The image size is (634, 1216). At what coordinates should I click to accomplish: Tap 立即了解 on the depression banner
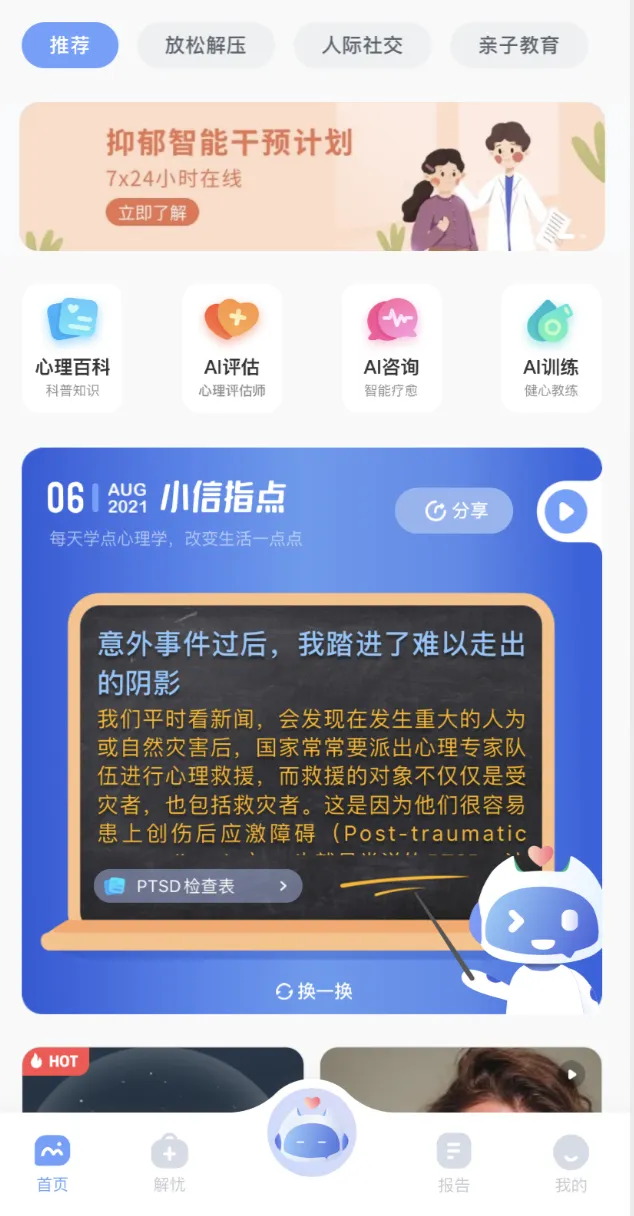coord(152,212)
